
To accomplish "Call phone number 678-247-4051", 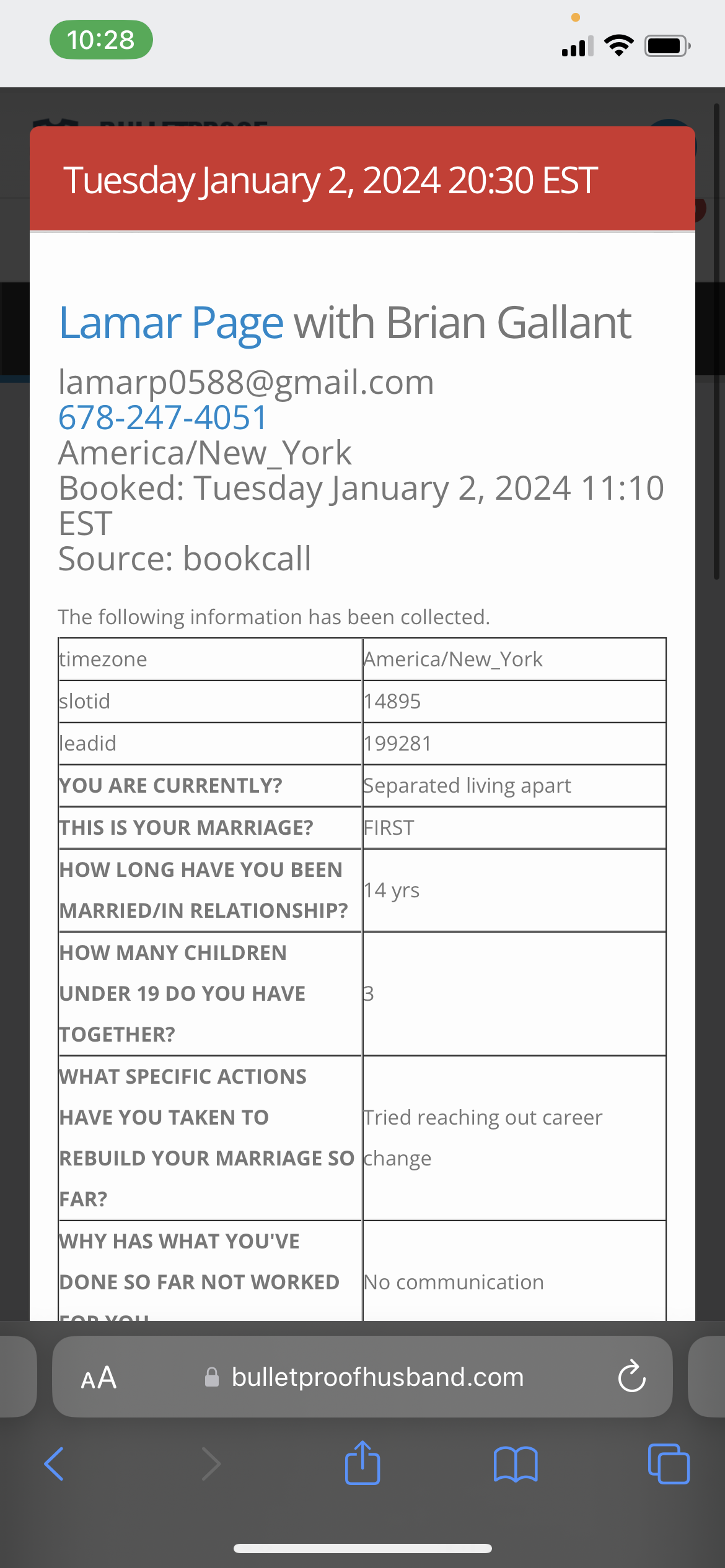I will (162, 417).
